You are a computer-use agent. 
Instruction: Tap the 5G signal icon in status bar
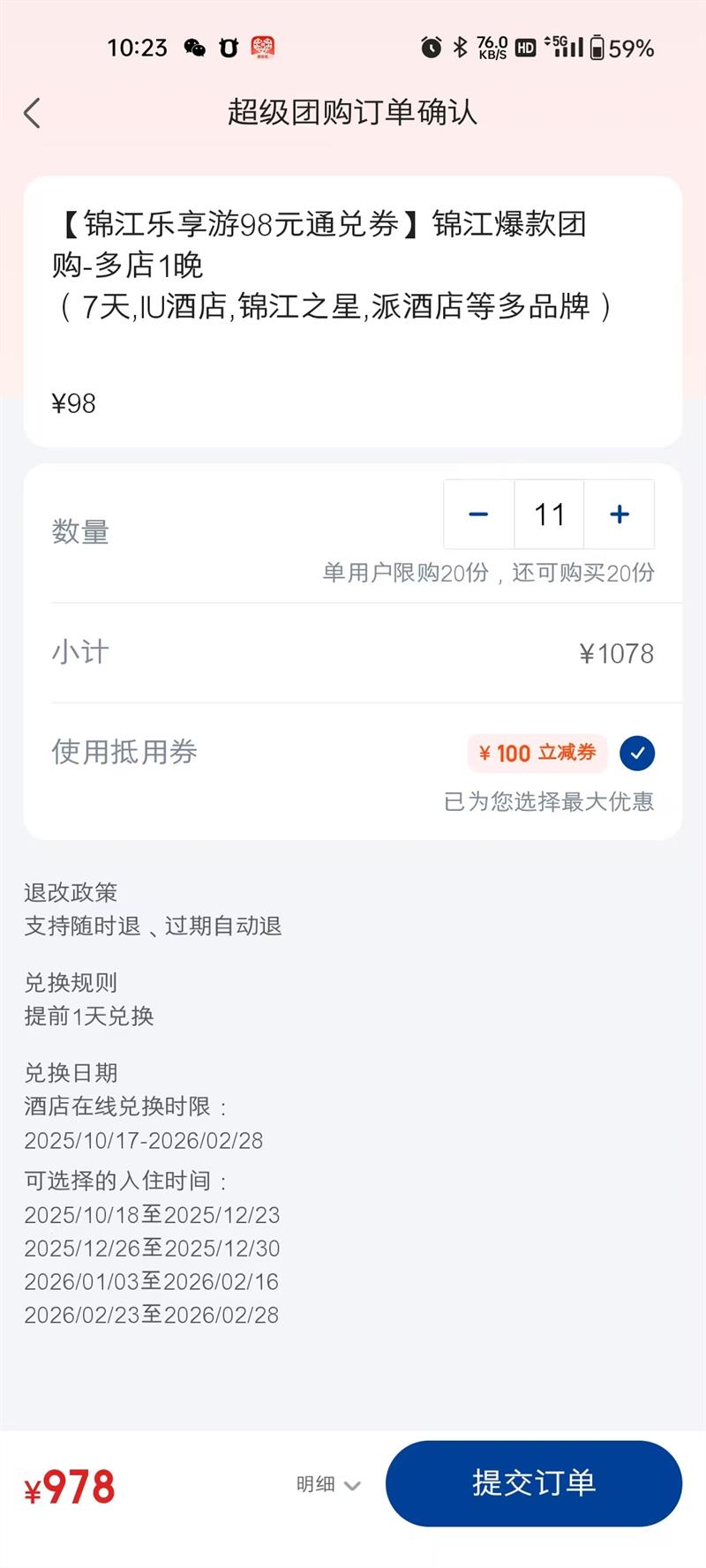pyautogui.click(x=561, y=49)
